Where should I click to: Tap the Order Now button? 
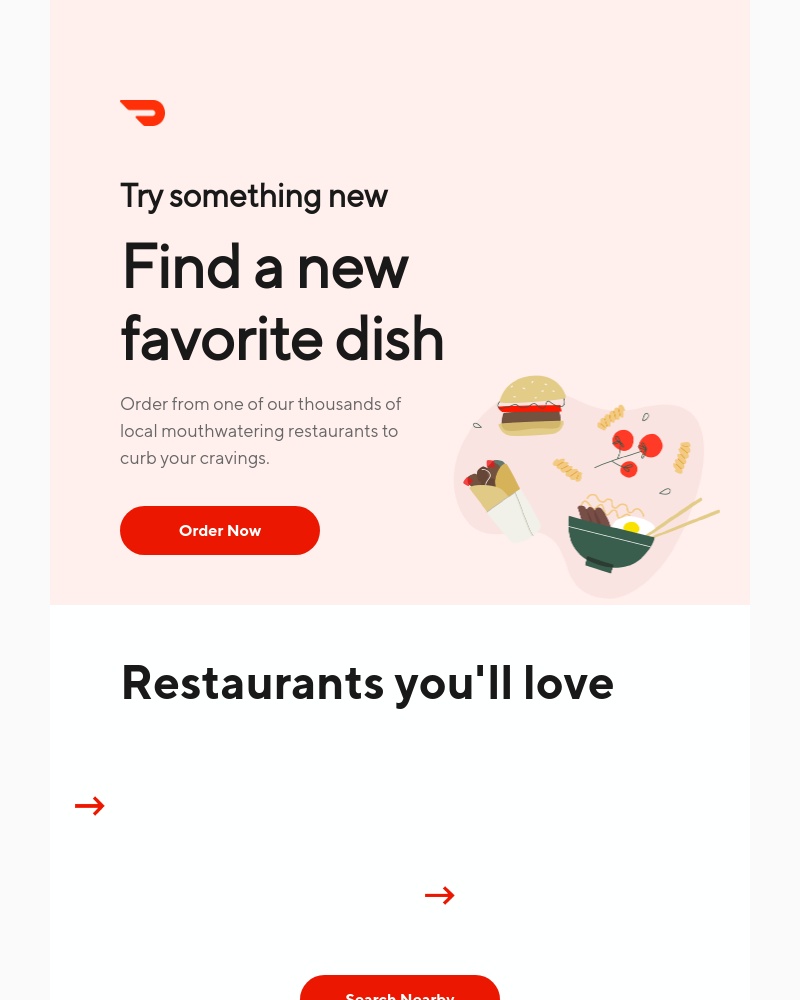[220, 530]
